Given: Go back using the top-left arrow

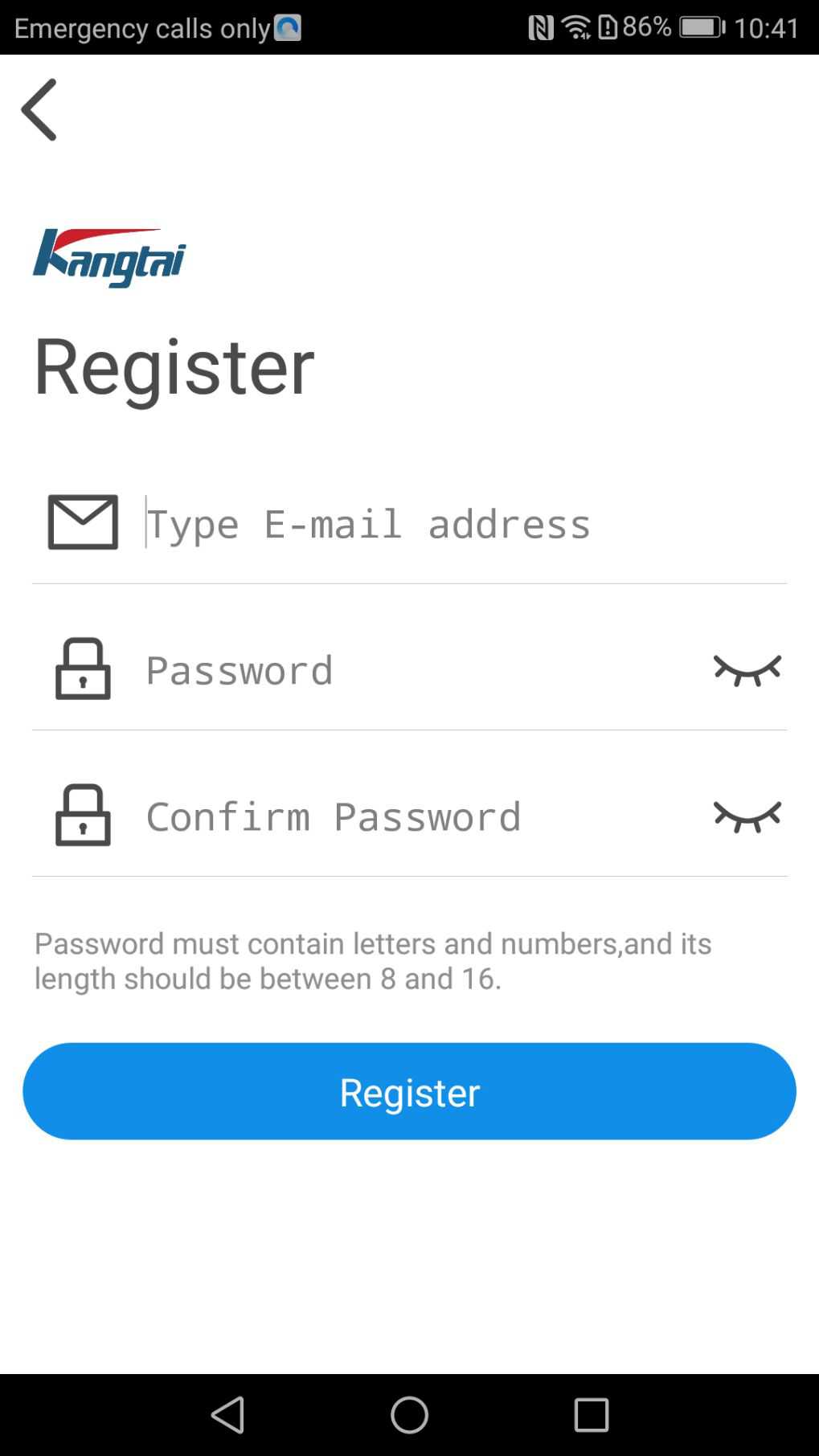Looking at the screenshot, I should pyautogui.click(x=39, y=109).
